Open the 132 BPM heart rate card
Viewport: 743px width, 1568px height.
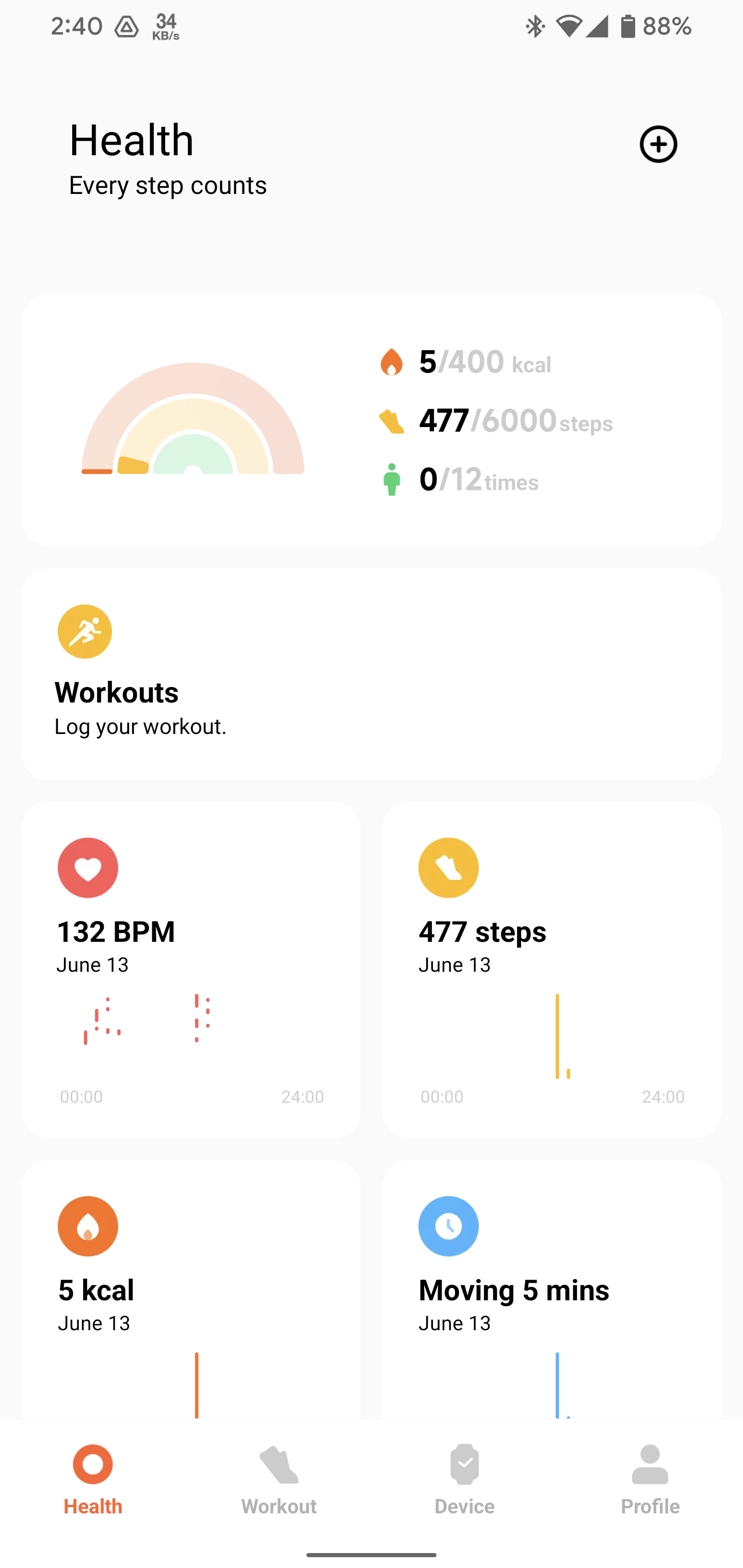[190, 969]
